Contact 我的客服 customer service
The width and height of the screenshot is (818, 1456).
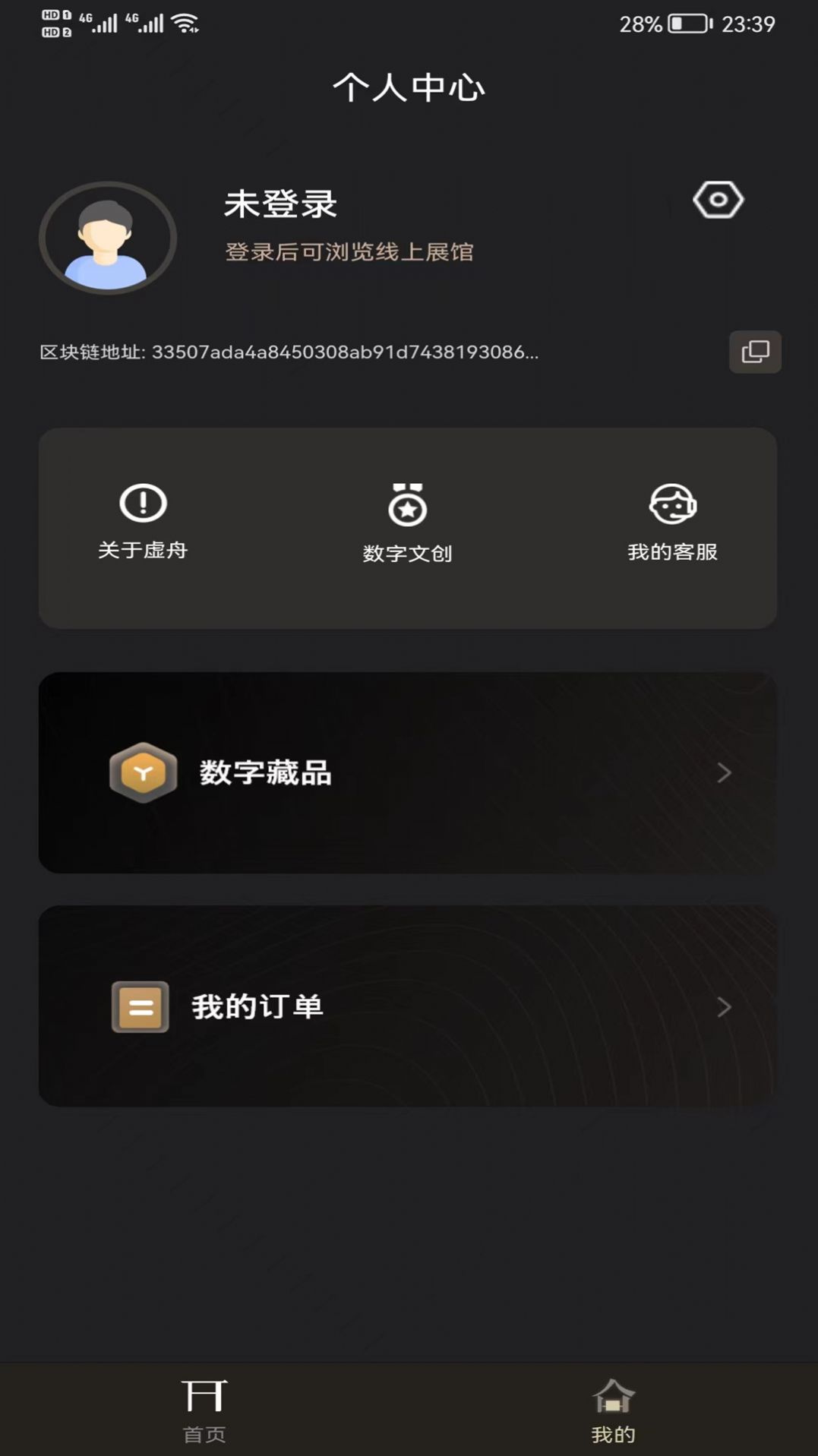672,523
